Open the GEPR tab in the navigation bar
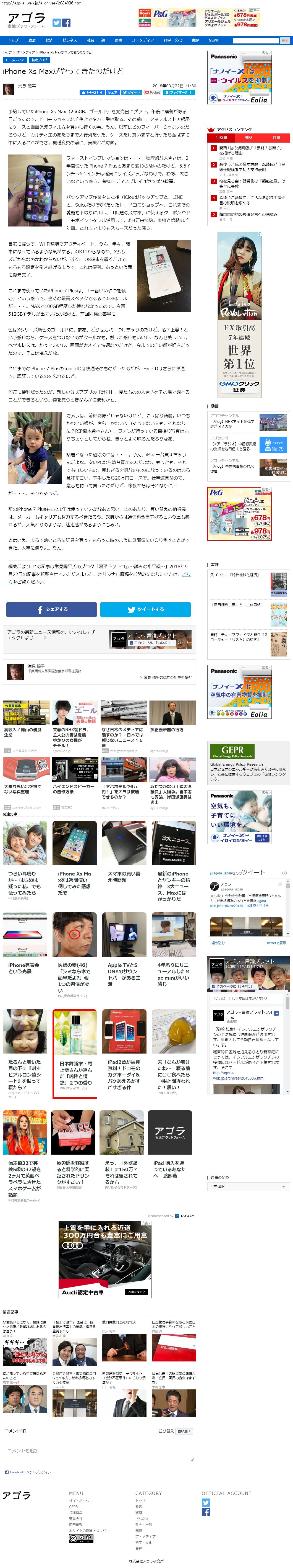293x1568 pixels. [213, 40]
